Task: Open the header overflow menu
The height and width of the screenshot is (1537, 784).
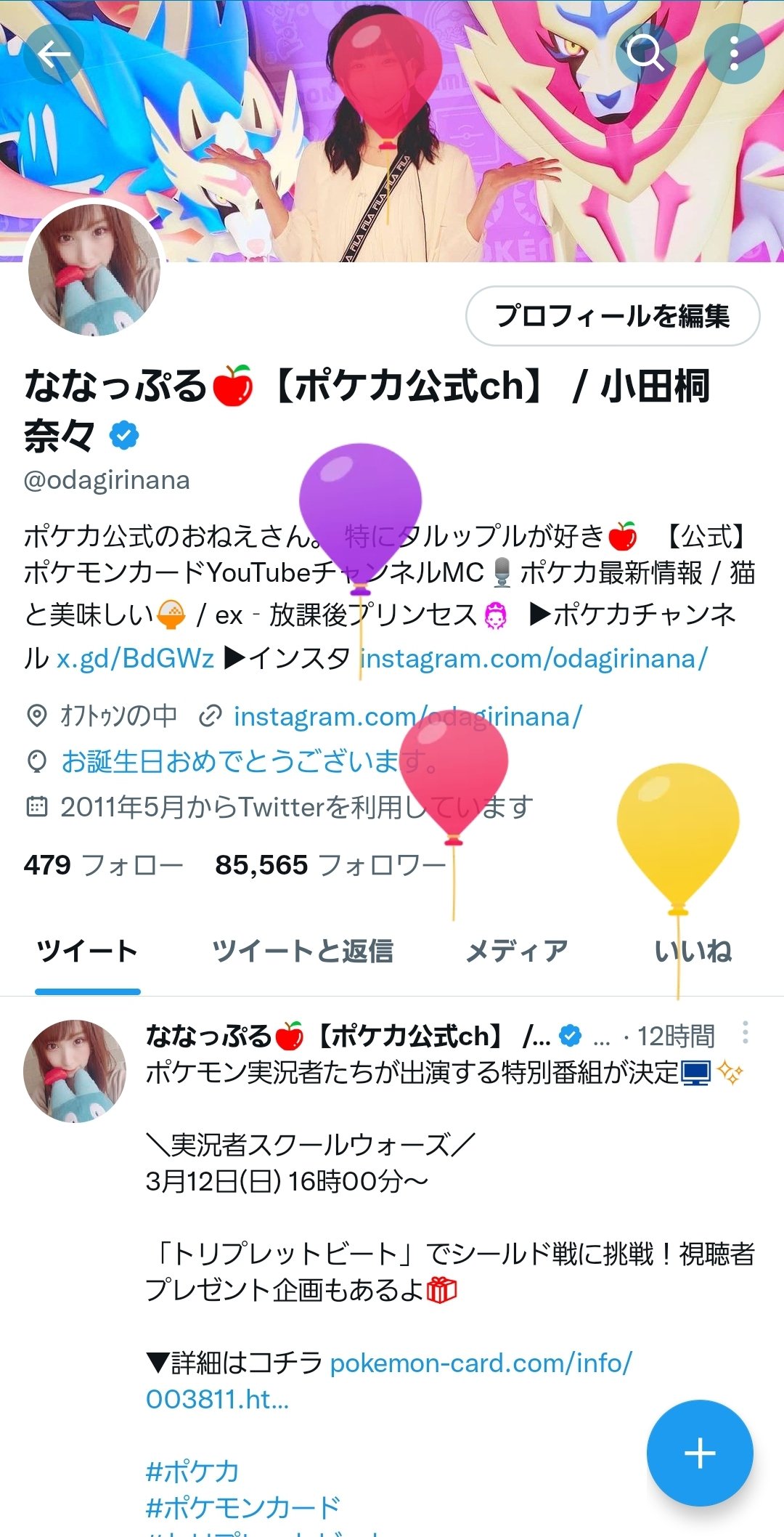Action: point(734,54)
